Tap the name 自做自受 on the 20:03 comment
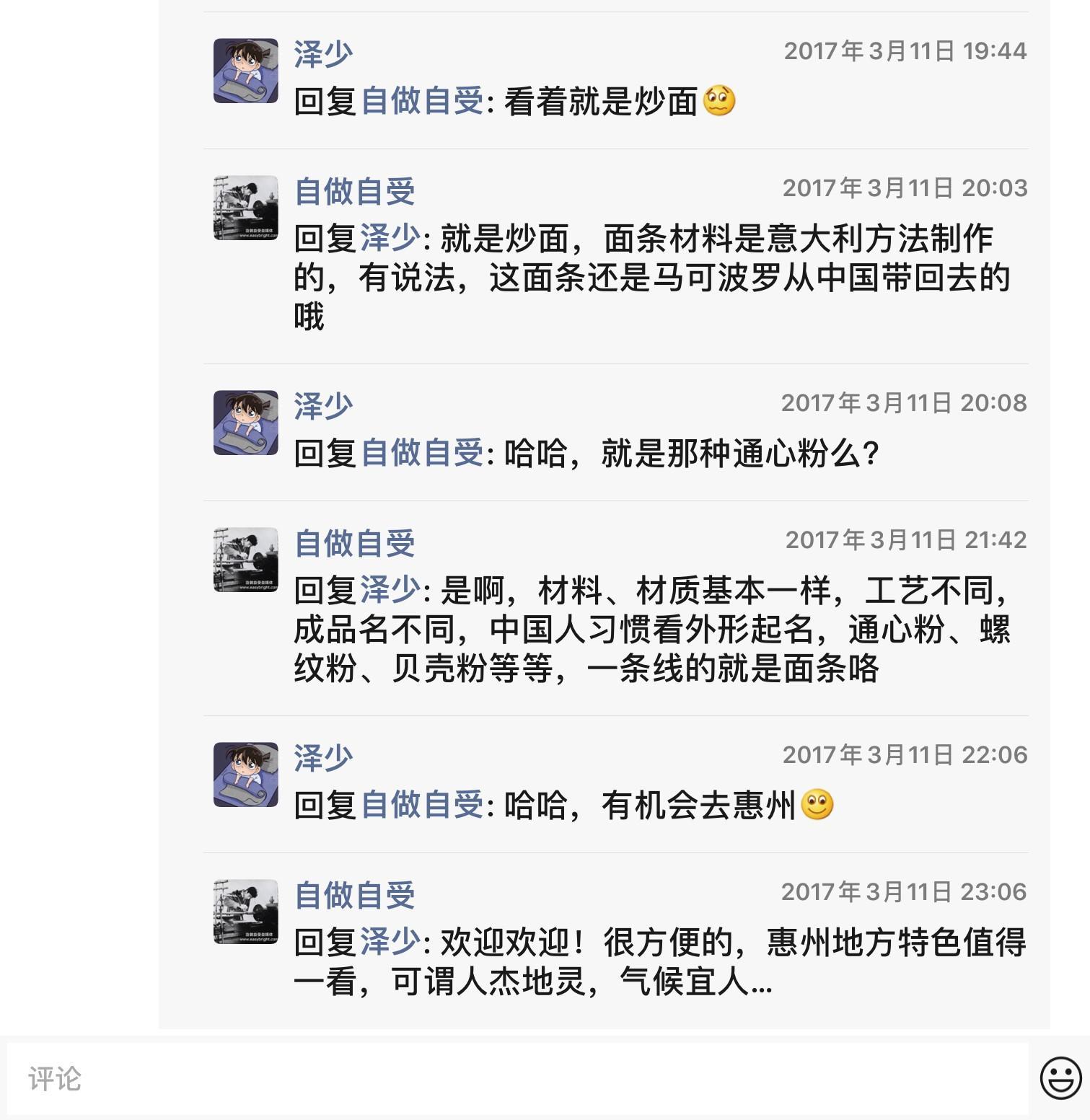Screen dimensions: 1090x1120 click(355, 191)
